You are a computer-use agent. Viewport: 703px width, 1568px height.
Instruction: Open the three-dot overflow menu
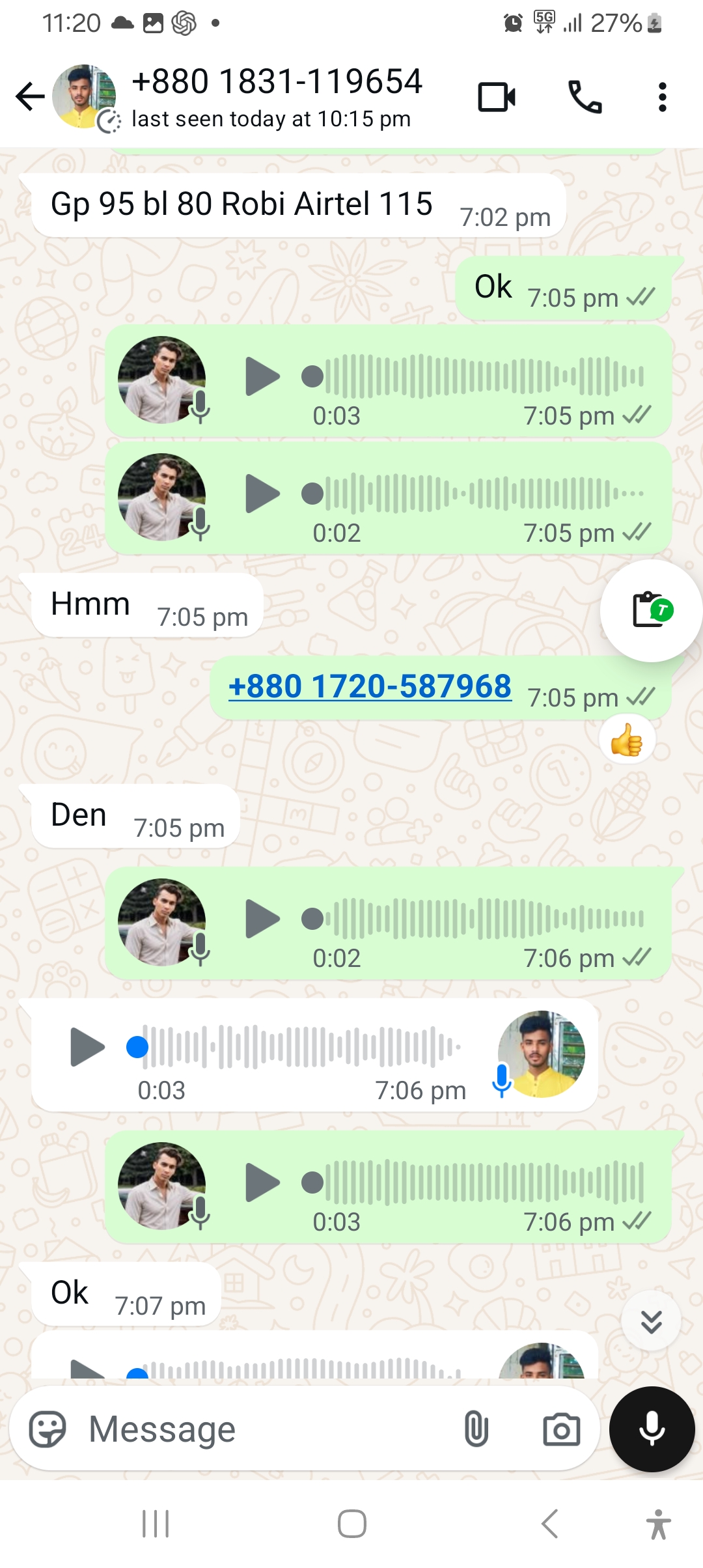(662, 97)
